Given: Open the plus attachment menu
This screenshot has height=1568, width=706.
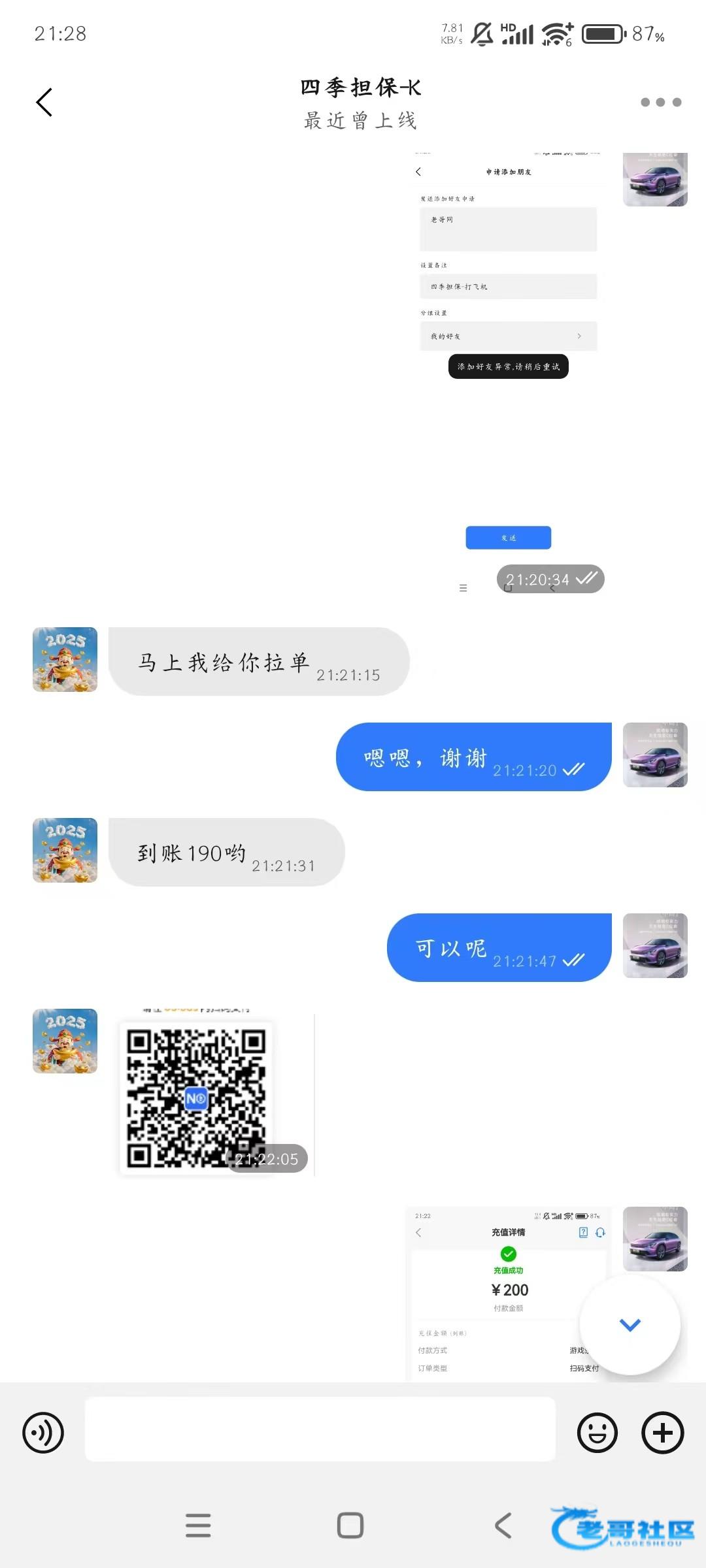Looking at the screenshot, I should [x=662, y=1433].
